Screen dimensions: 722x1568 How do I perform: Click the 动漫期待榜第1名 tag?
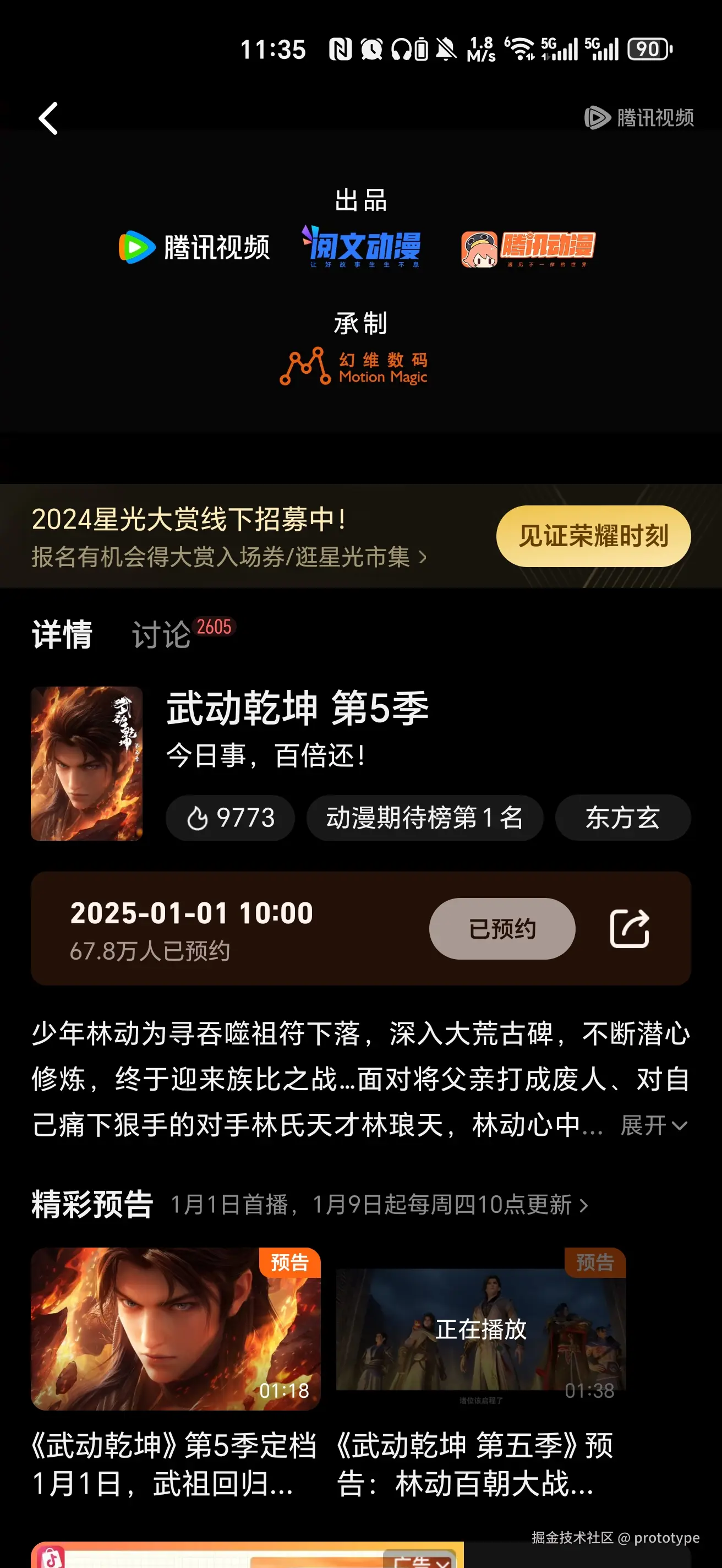click(x=425, y=818)
